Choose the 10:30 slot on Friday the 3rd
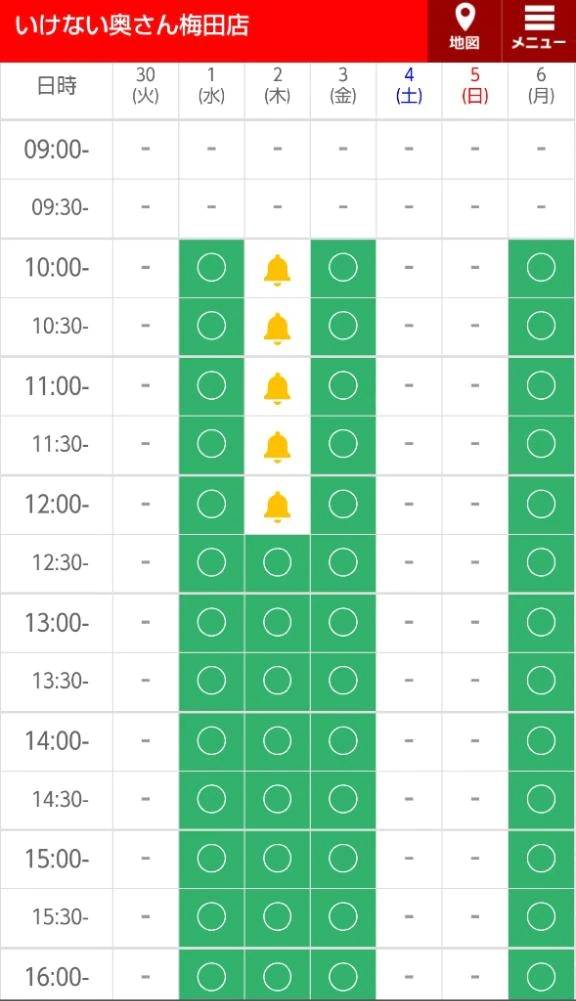The image size is (576, 1001). coord(343,326)
